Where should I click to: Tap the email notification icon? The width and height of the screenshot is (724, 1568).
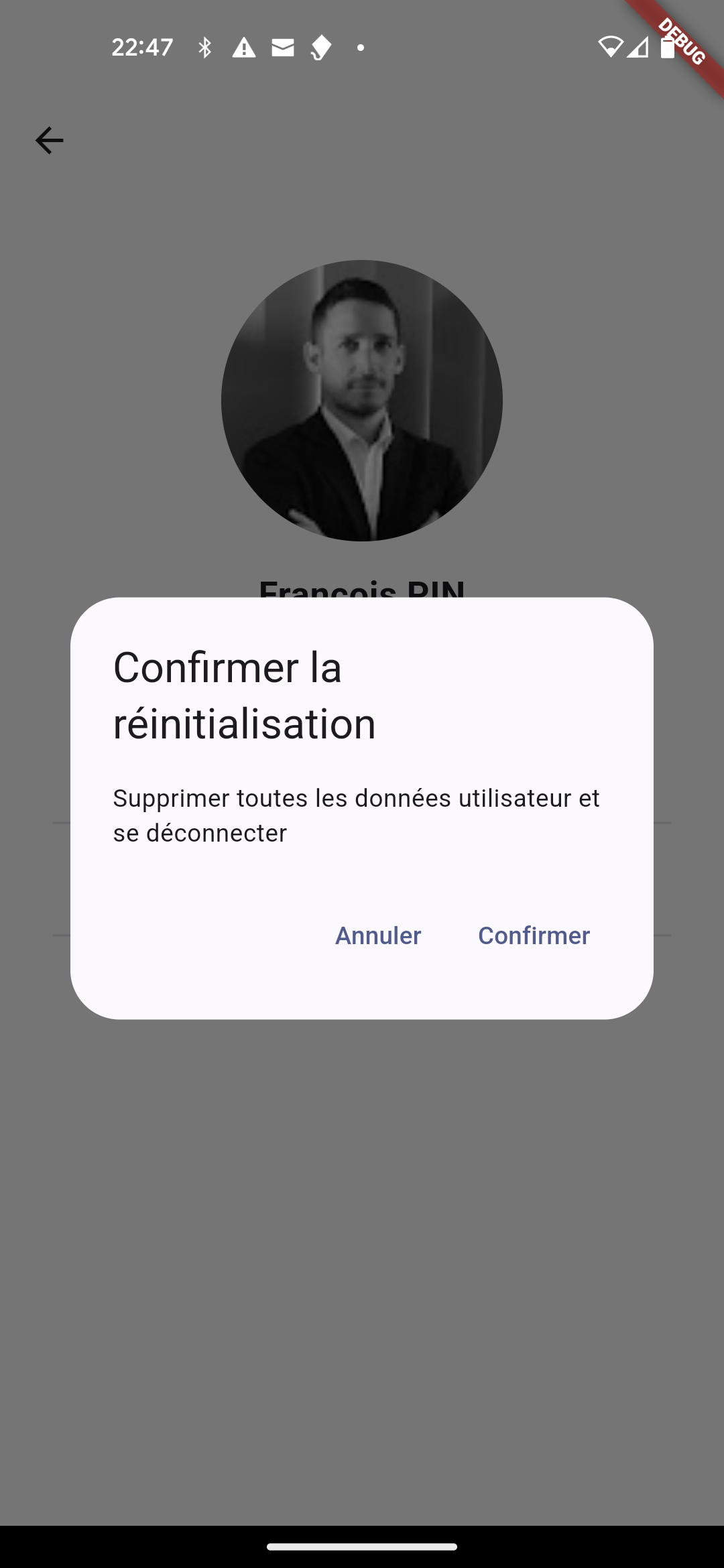coord(282,48)
